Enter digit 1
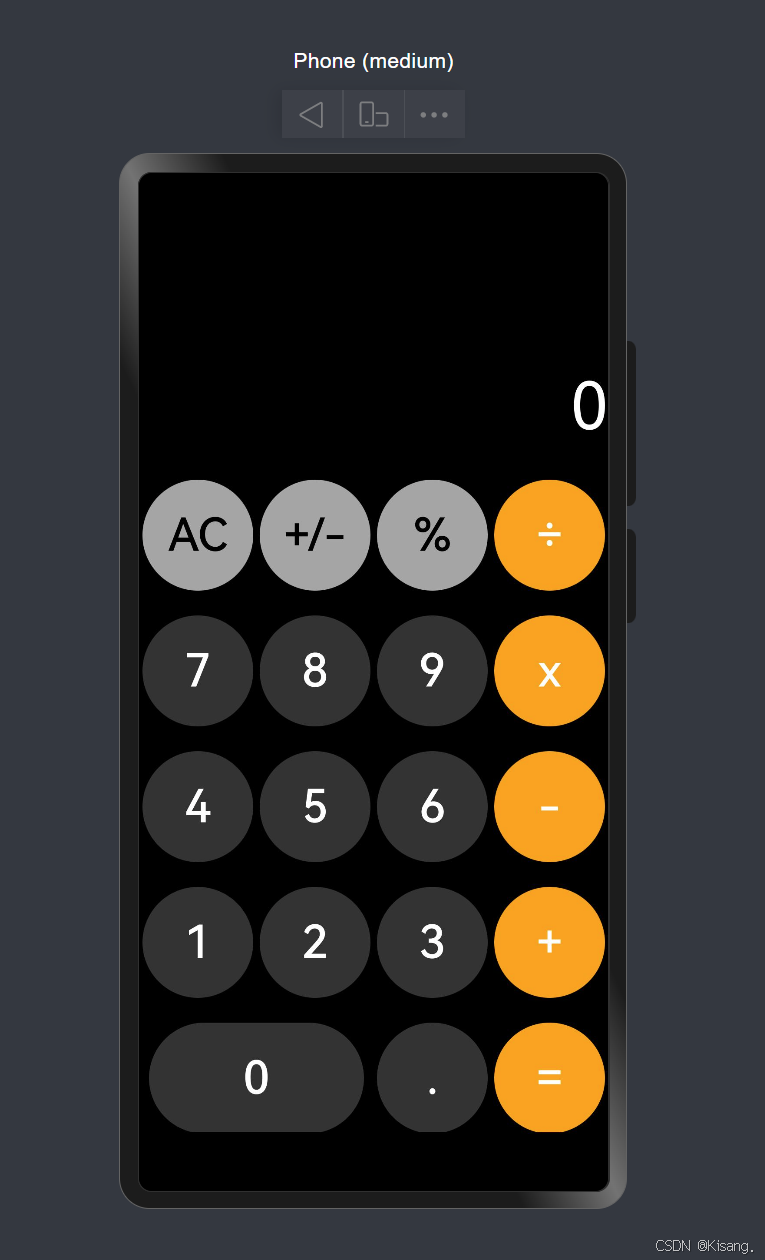This screenshot has width=765, height=1260. click(198, 942)
